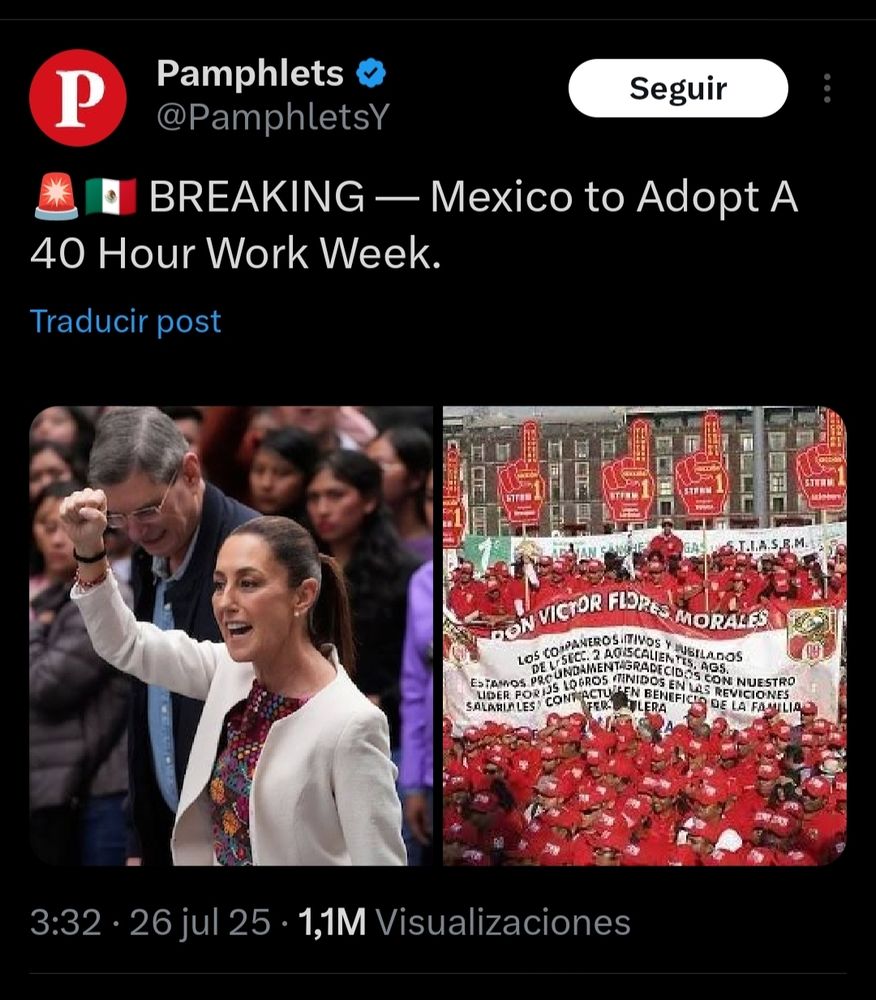Follow Pamphlets with the Seguir button
876x1000 pixels.
678,89
